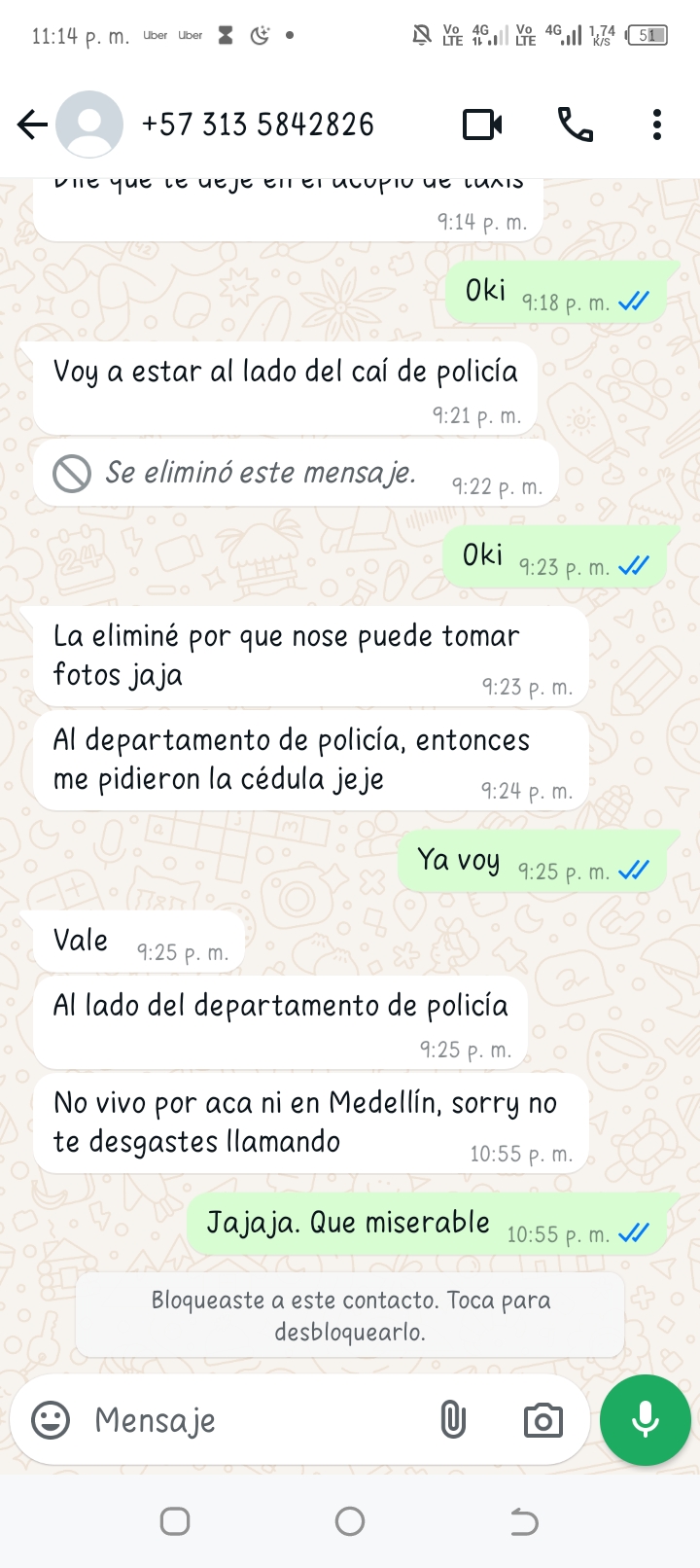Tap the green microphone voice button
This screenshot has height=1568, width=700.
click(x=646, y=1420)
